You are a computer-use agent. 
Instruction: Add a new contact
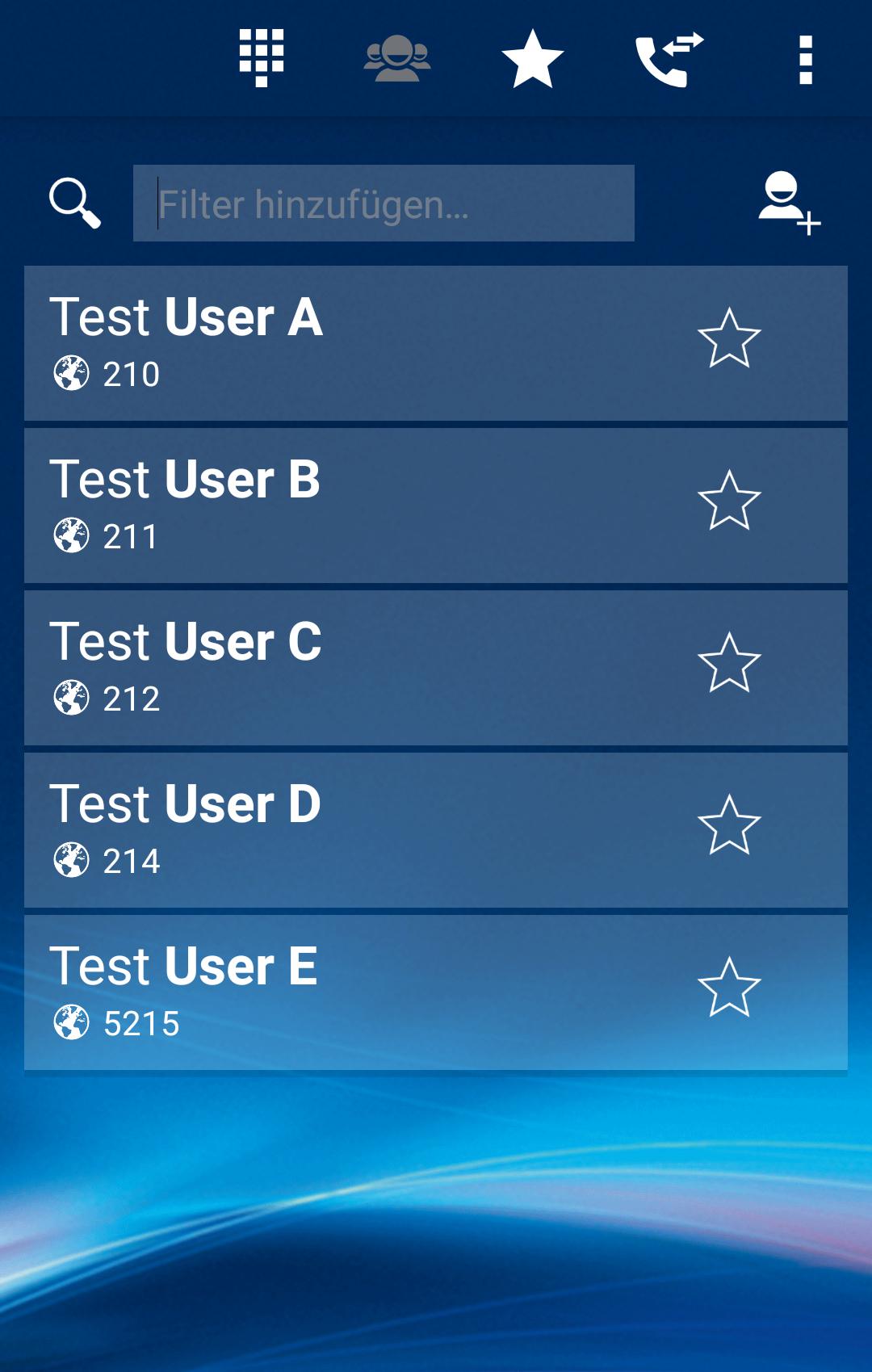click(788, 203)
